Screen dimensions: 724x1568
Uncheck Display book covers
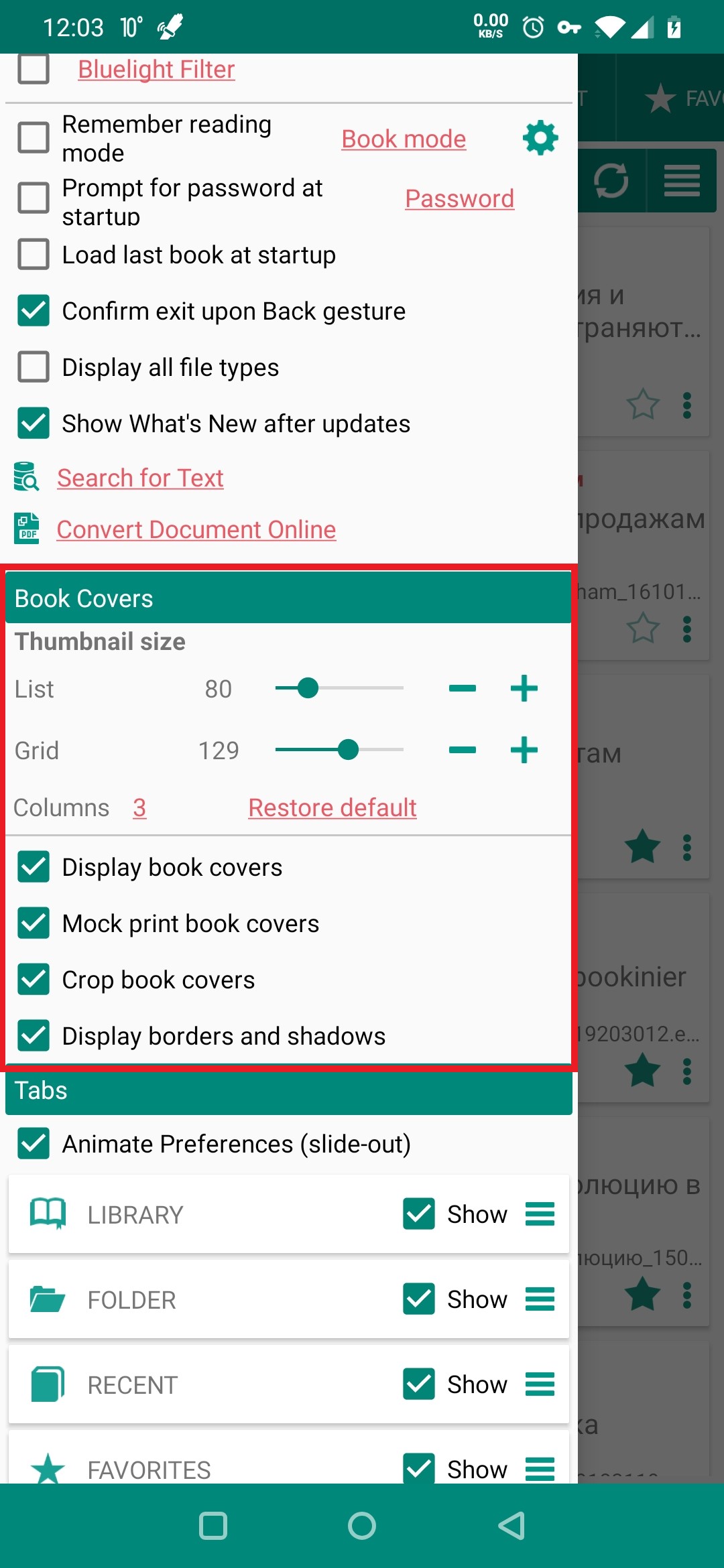(x=34, y=867)
